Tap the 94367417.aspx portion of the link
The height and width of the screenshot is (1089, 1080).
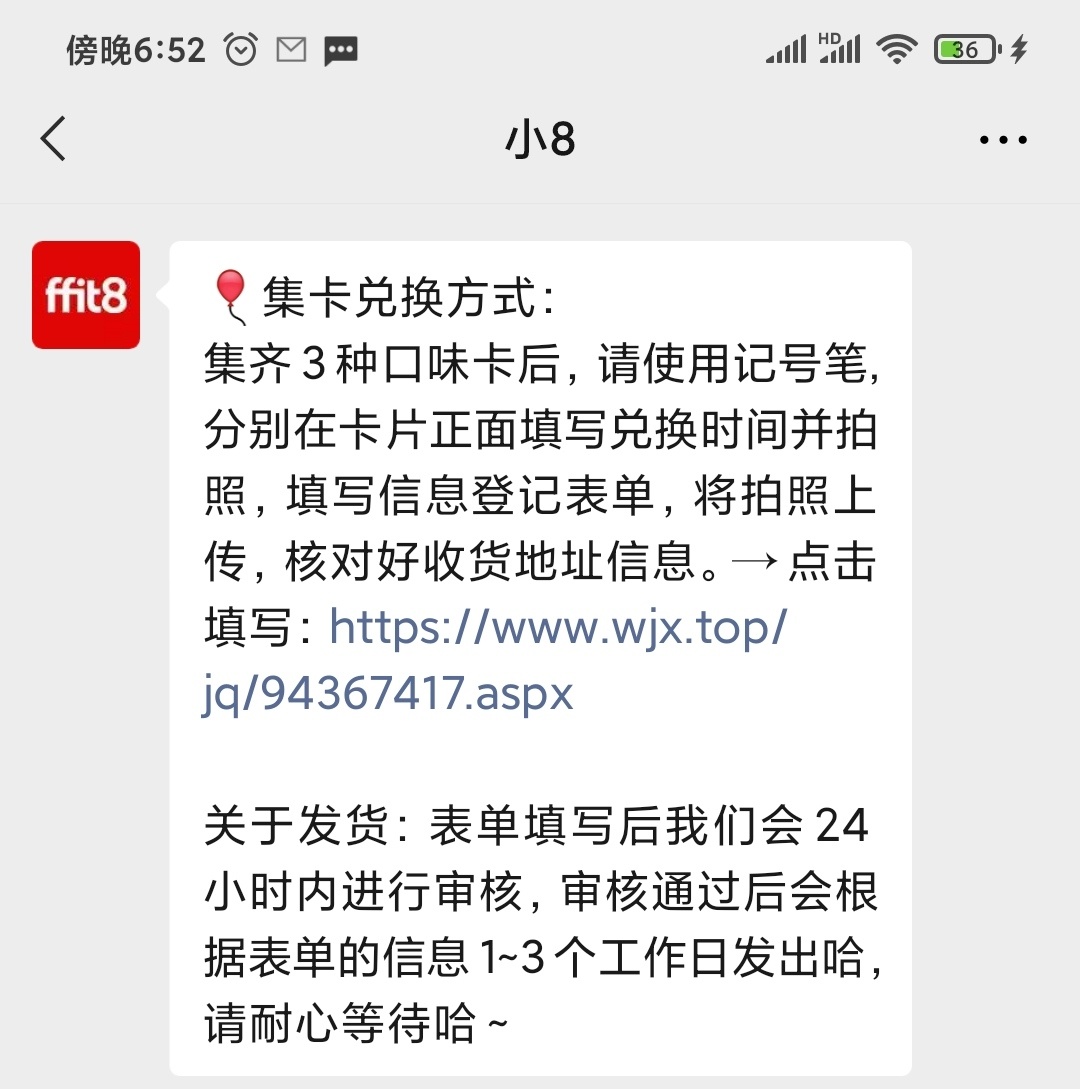(390, 692)
